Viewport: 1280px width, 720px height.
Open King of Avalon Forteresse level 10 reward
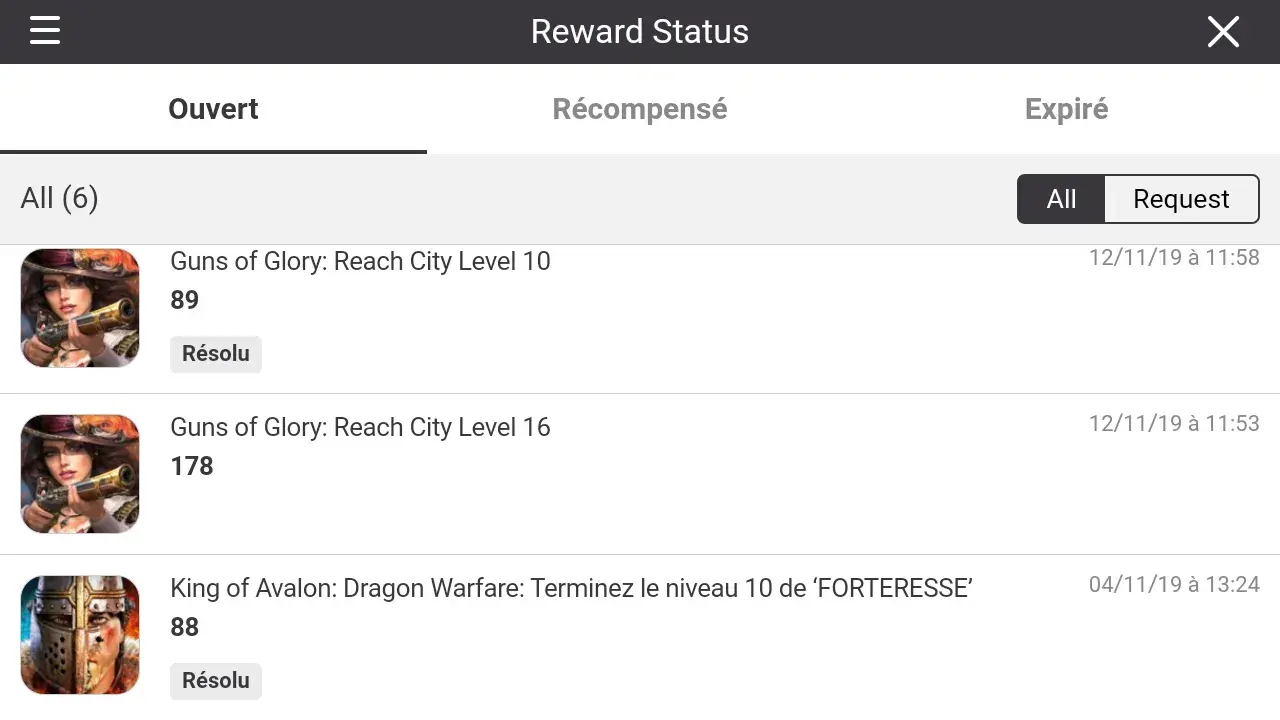(570, 589)
